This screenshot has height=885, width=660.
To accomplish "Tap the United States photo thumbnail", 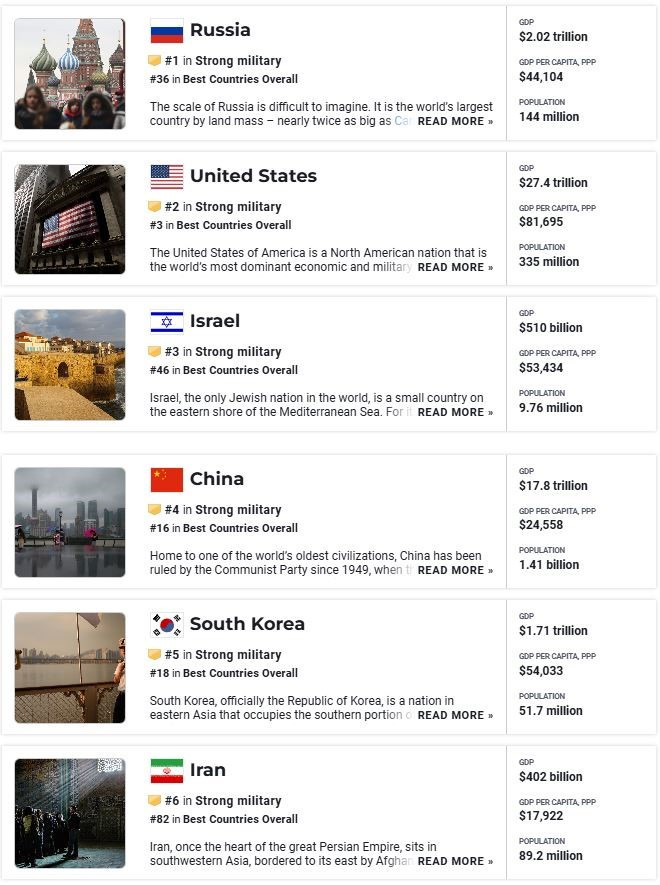I will pyautogui.click(x=70, y=219).
